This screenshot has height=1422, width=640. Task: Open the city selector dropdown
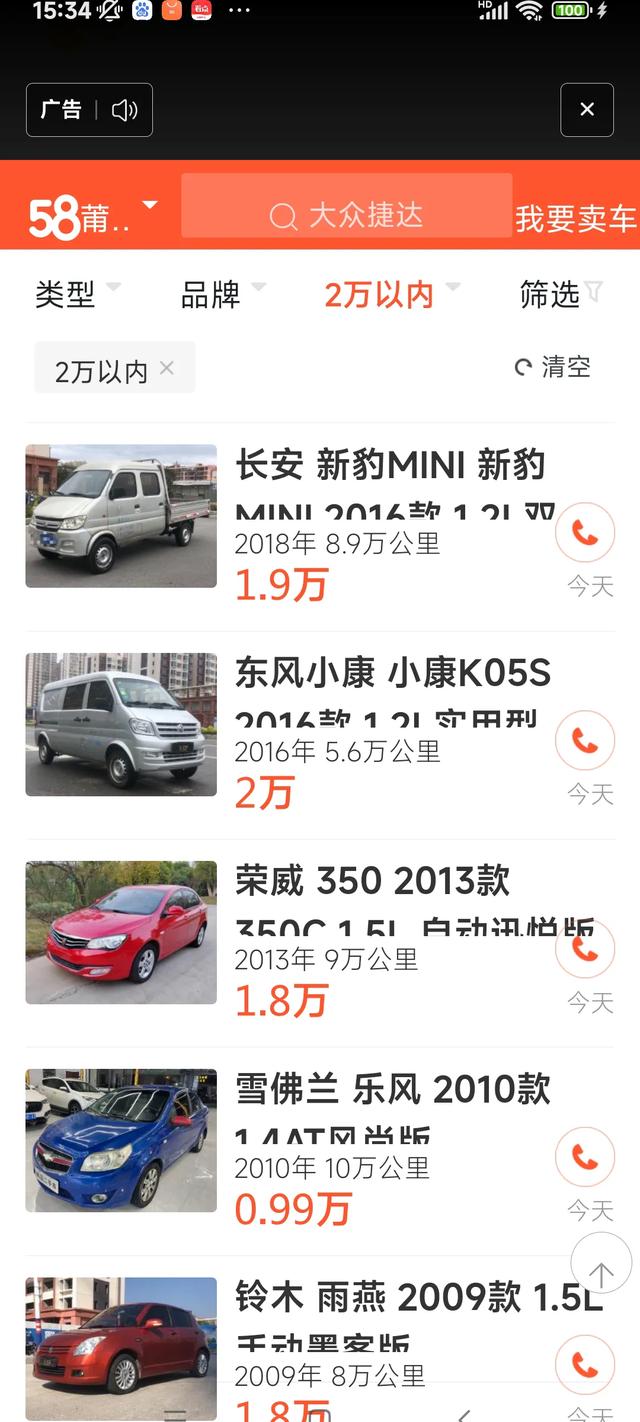point(95,215)
